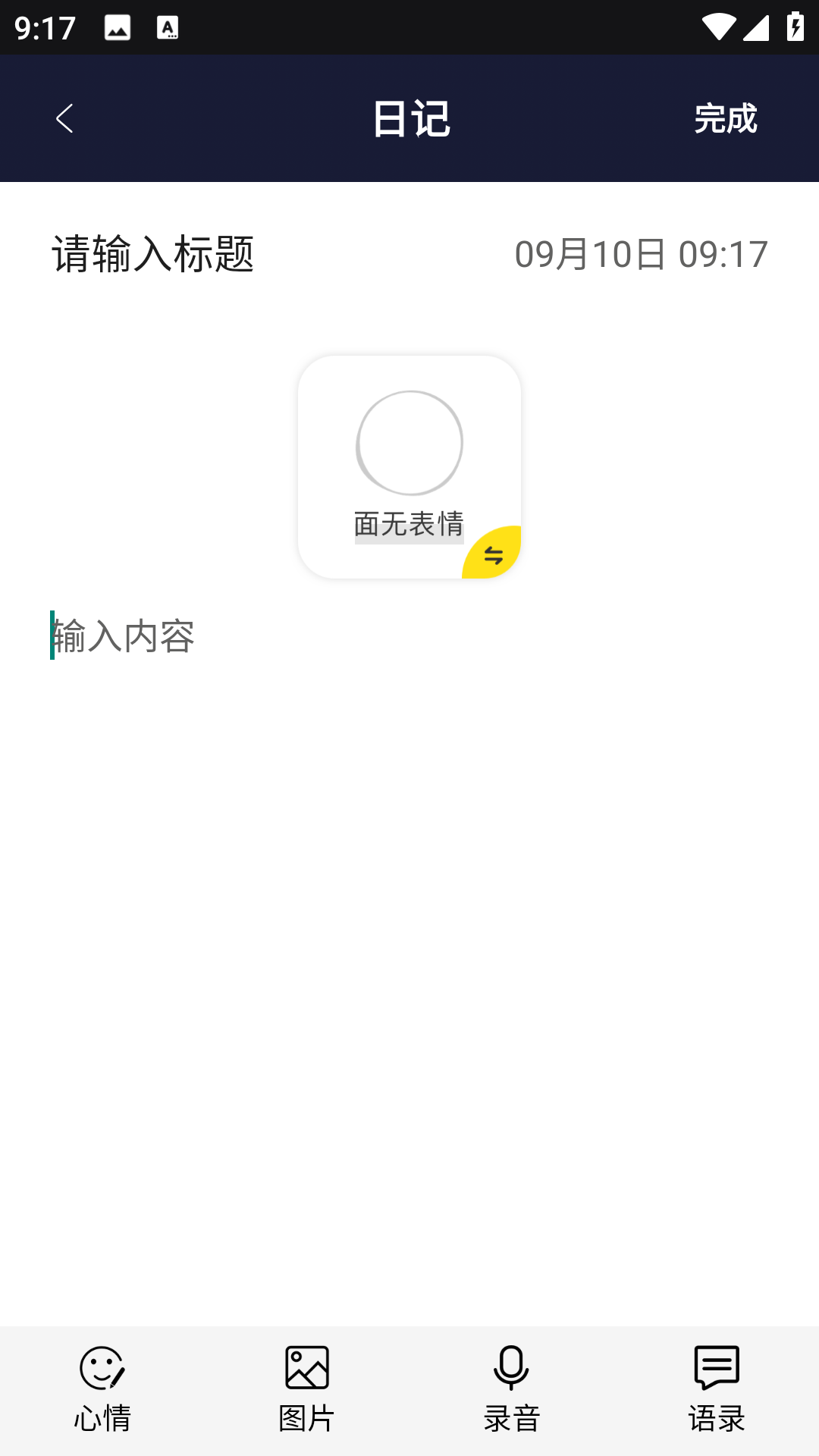Open the date and time display 09月10日 09:17

click(x=639, y=253)
